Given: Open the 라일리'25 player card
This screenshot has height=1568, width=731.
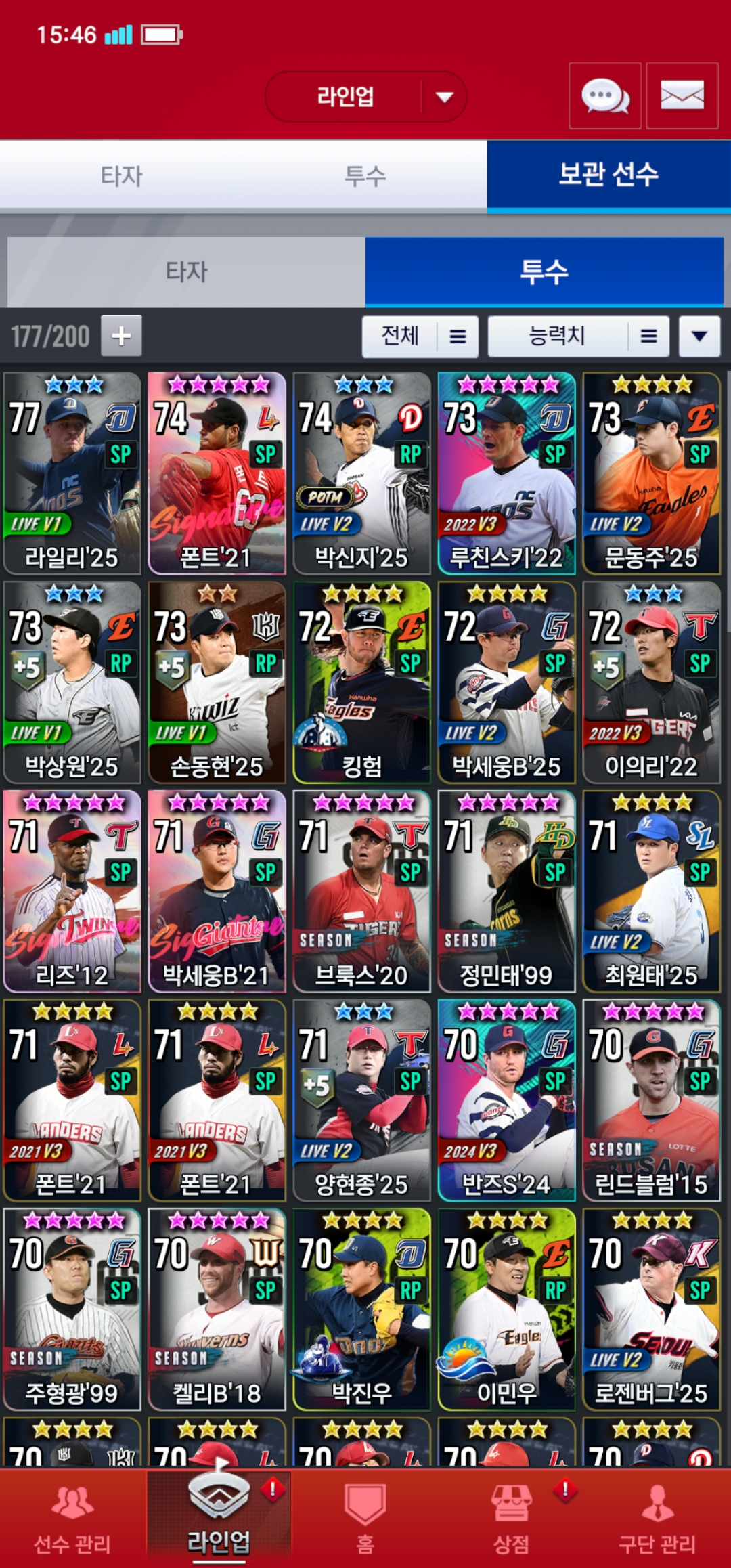Looking at the screenshot, I should (72, 473).
